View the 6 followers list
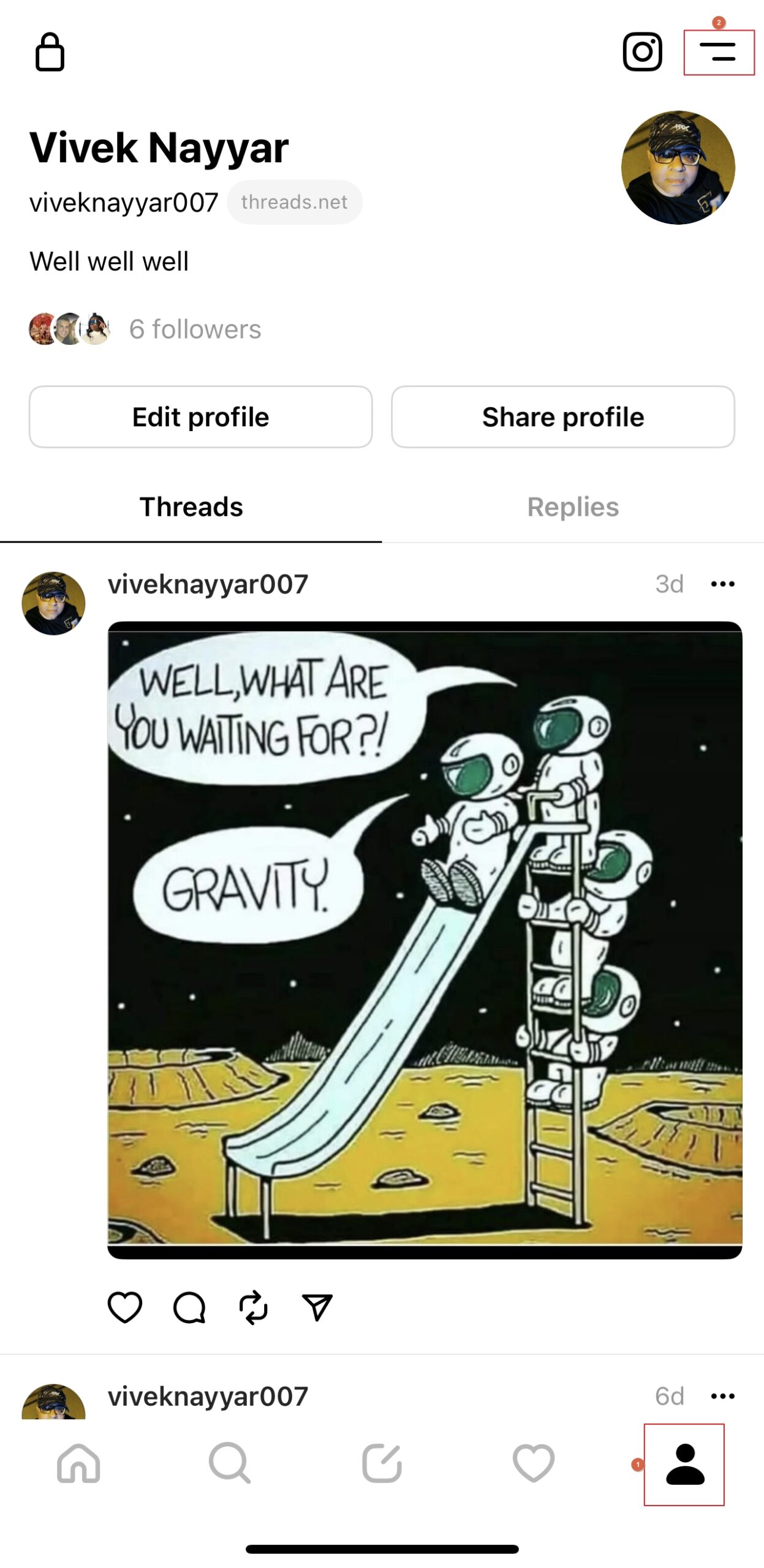This screenshot has height=1568, width=764. click(195, 329)
